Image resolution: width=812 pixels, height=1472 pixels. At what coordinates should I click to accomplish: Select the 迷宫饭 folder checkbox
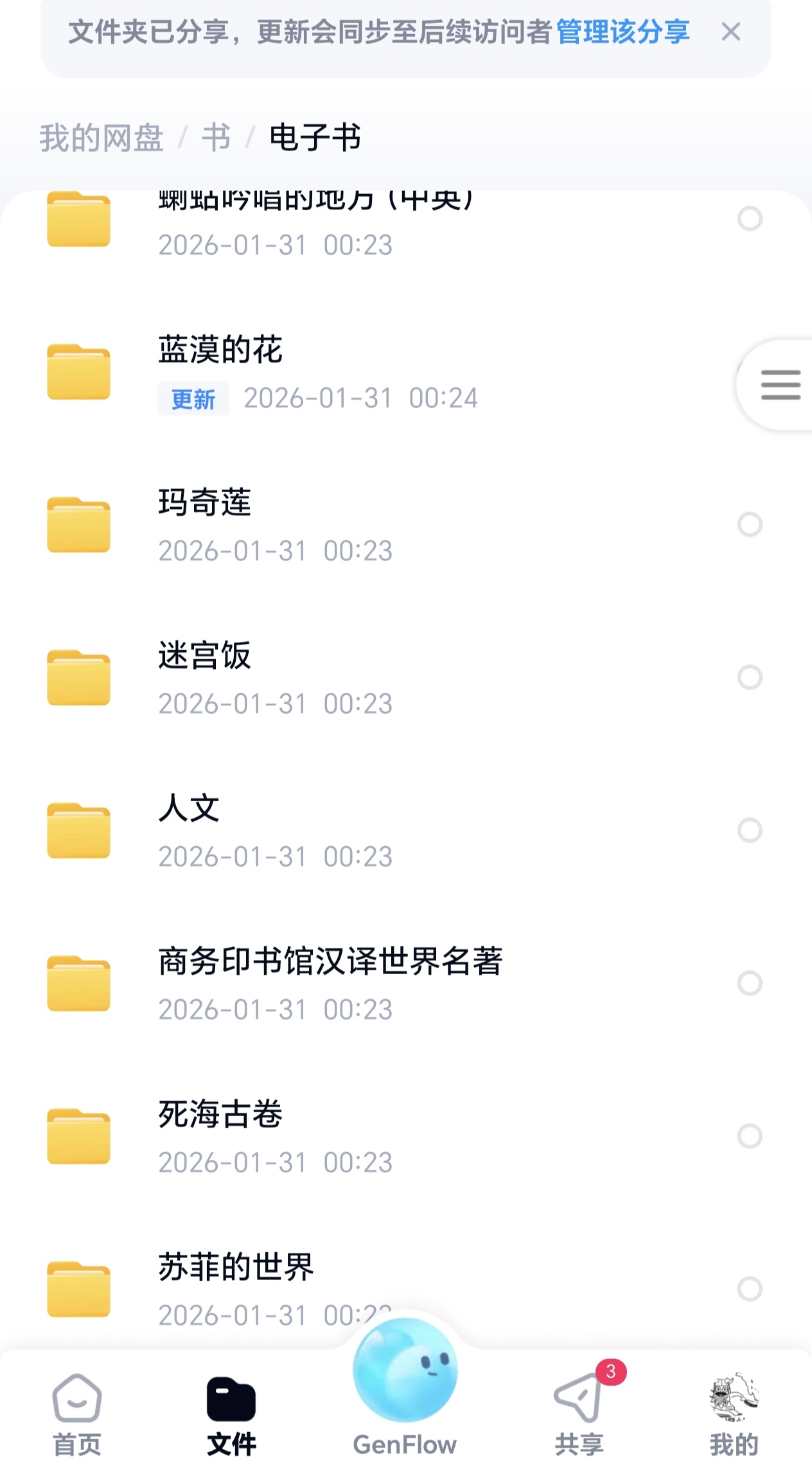click(750, 677)
